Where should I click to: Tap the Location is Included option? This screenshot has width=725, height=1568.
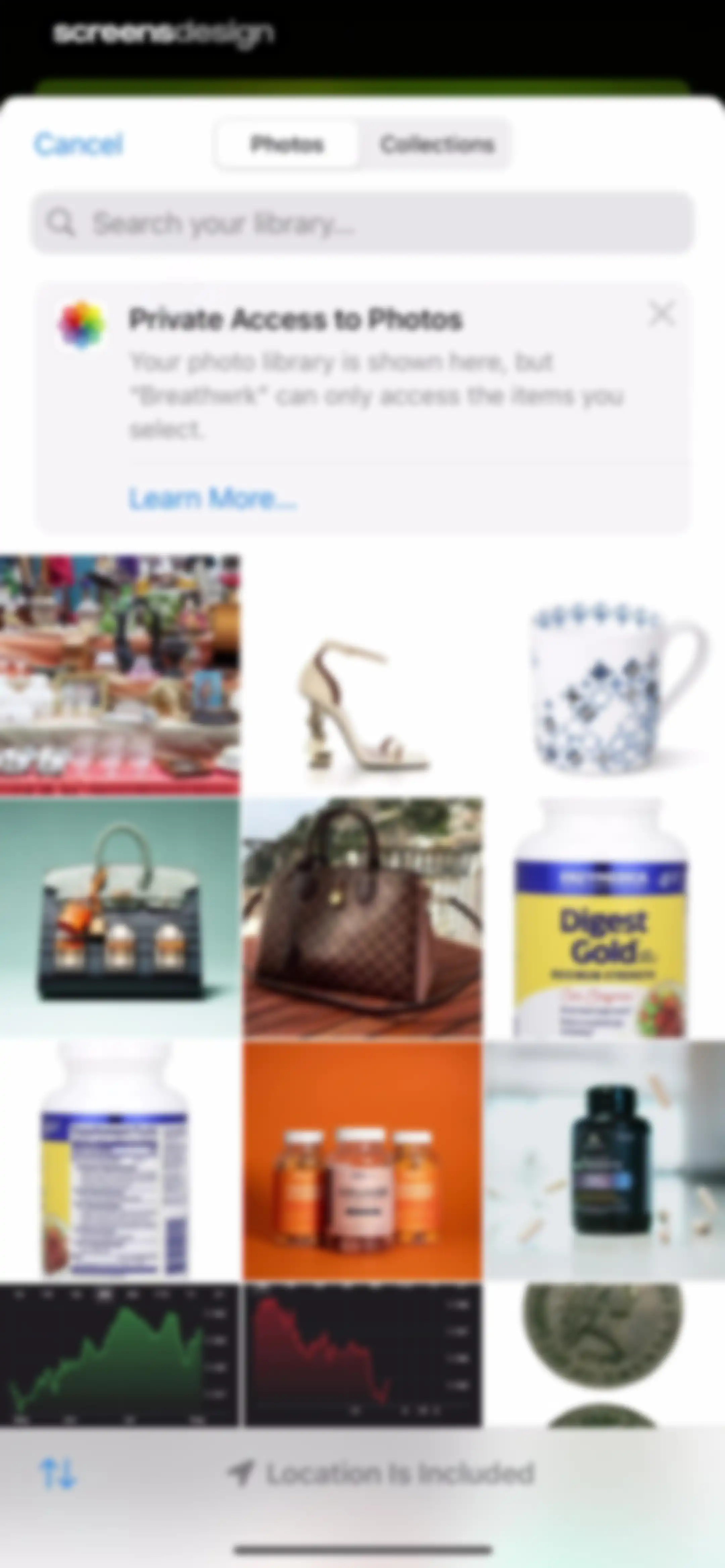[x=381, y=1473]
